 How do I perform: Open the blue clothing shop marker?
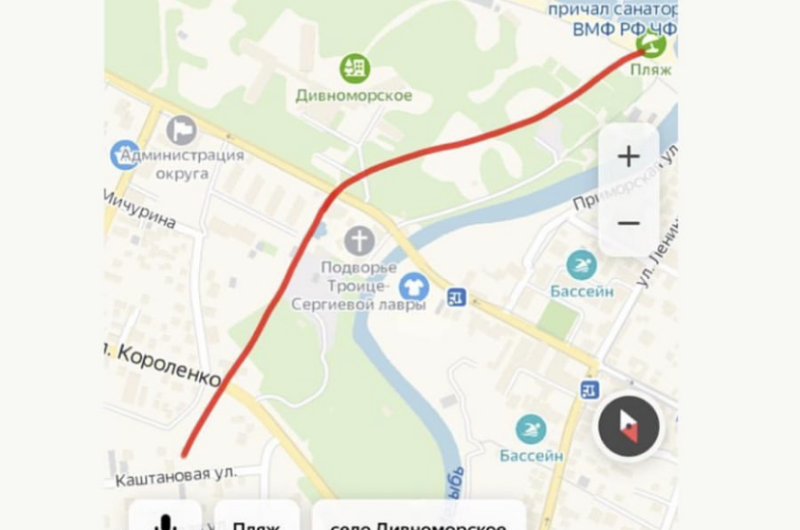(x=413, y=287)
